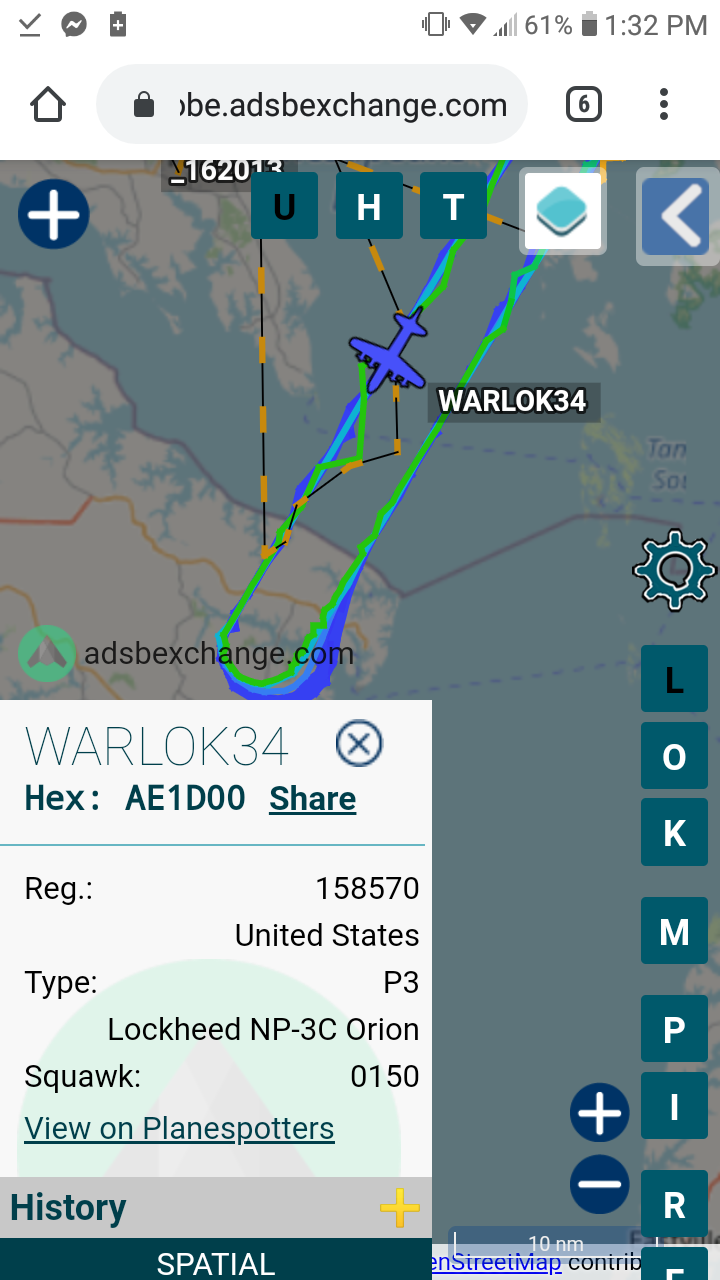Viewport: 720px width, 1280px height.
Task: Tap the L map button
Action: tap(674, 680)
